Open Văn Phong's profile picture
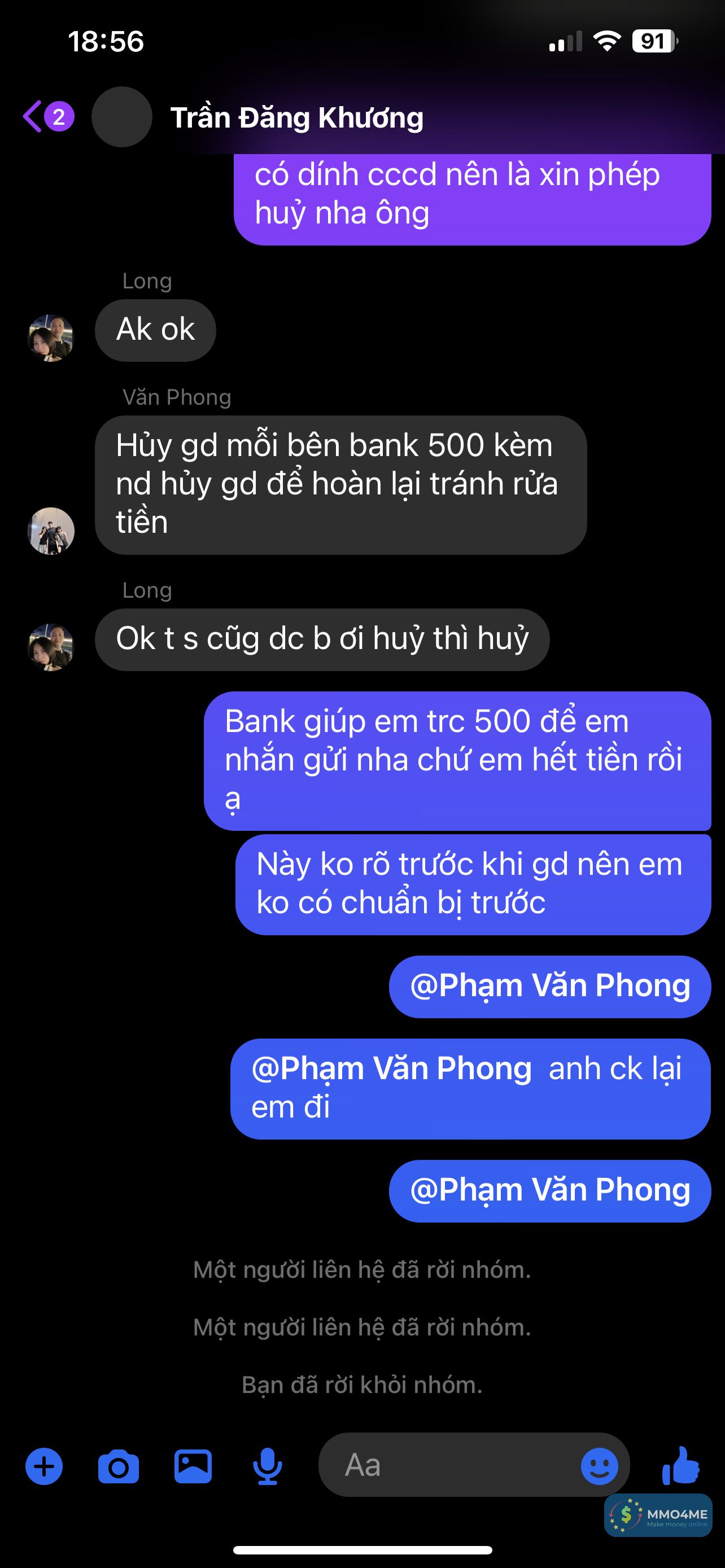Image resolution: width=725 pixels, height=1568 pixels. [x=51, y=531]
